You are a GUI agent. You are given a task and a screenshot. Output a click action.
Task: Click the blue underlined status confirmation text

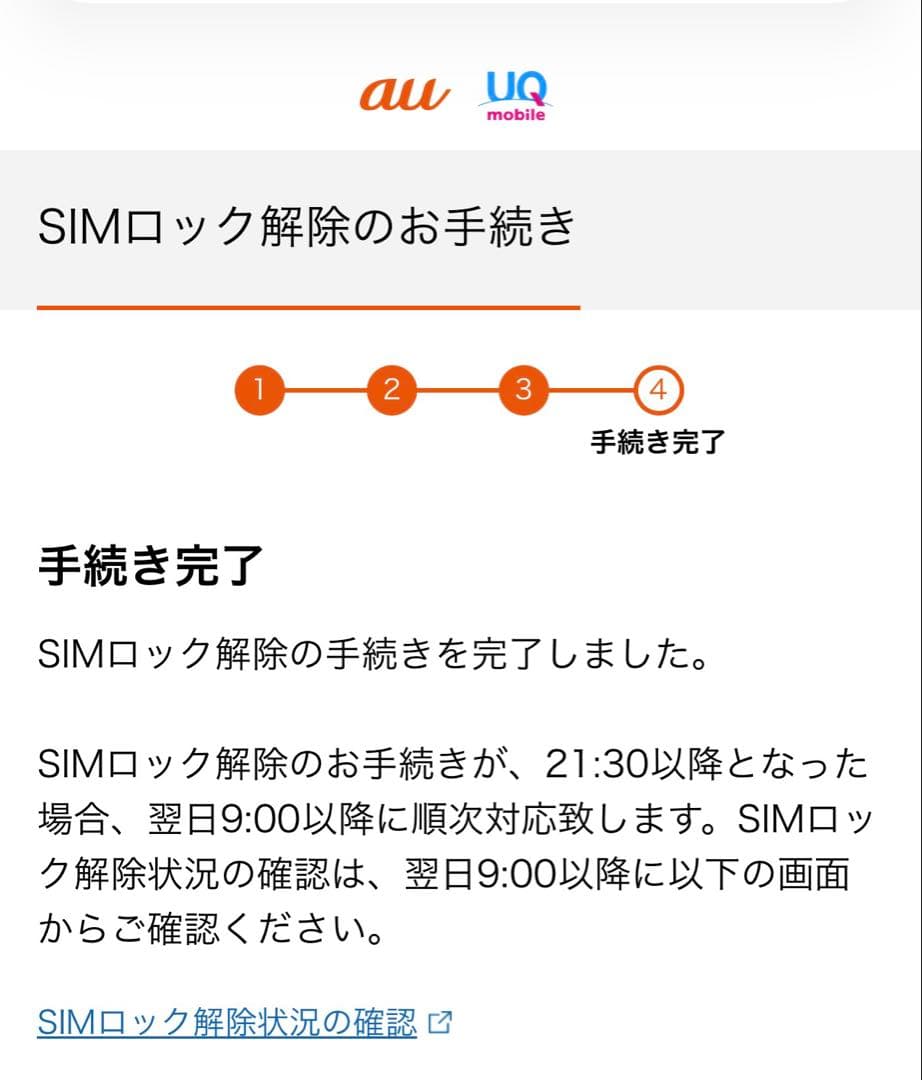click(x=228, y=1021)
